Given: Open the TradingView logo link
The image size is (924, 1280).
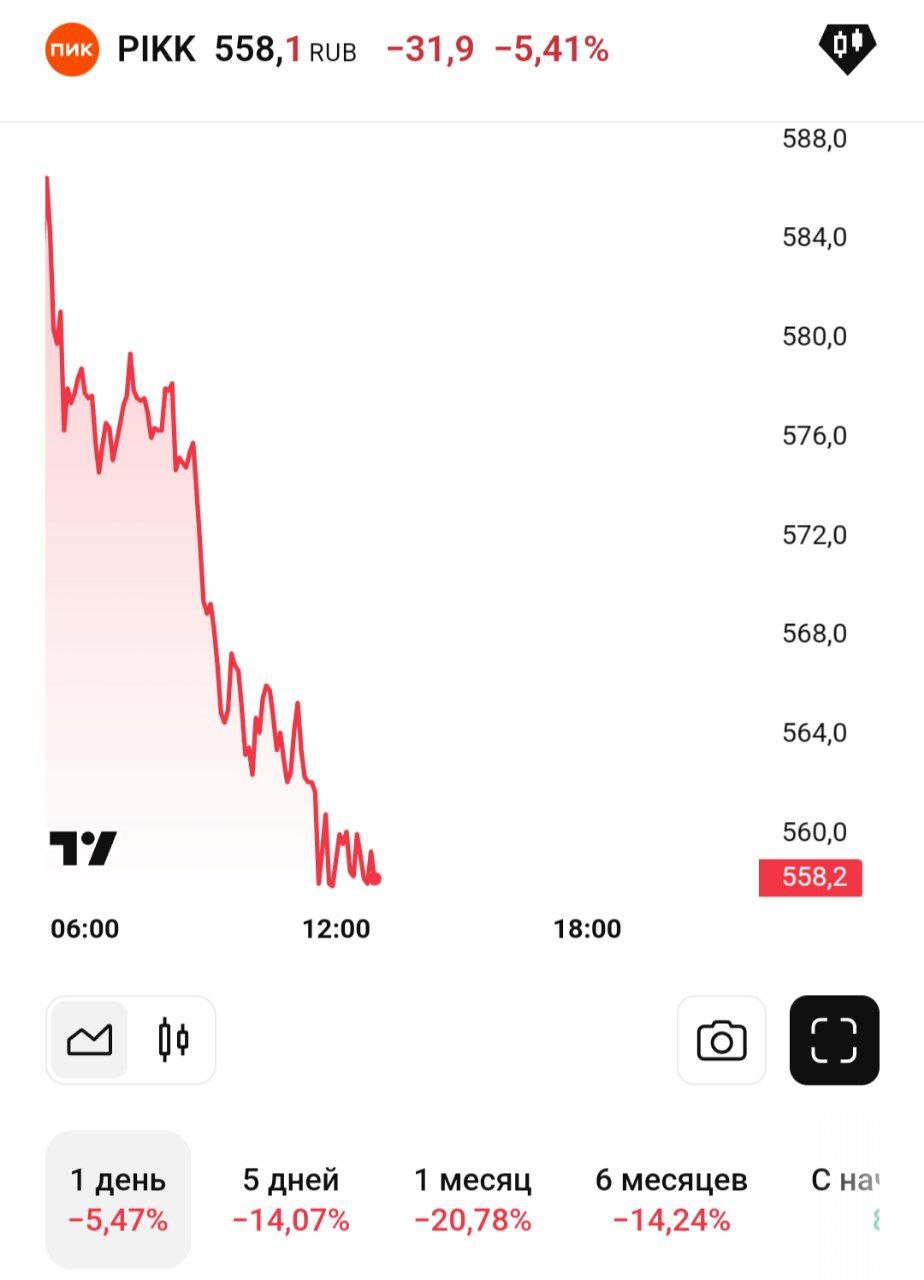Looking at the screenshot, I should point(83,848).
